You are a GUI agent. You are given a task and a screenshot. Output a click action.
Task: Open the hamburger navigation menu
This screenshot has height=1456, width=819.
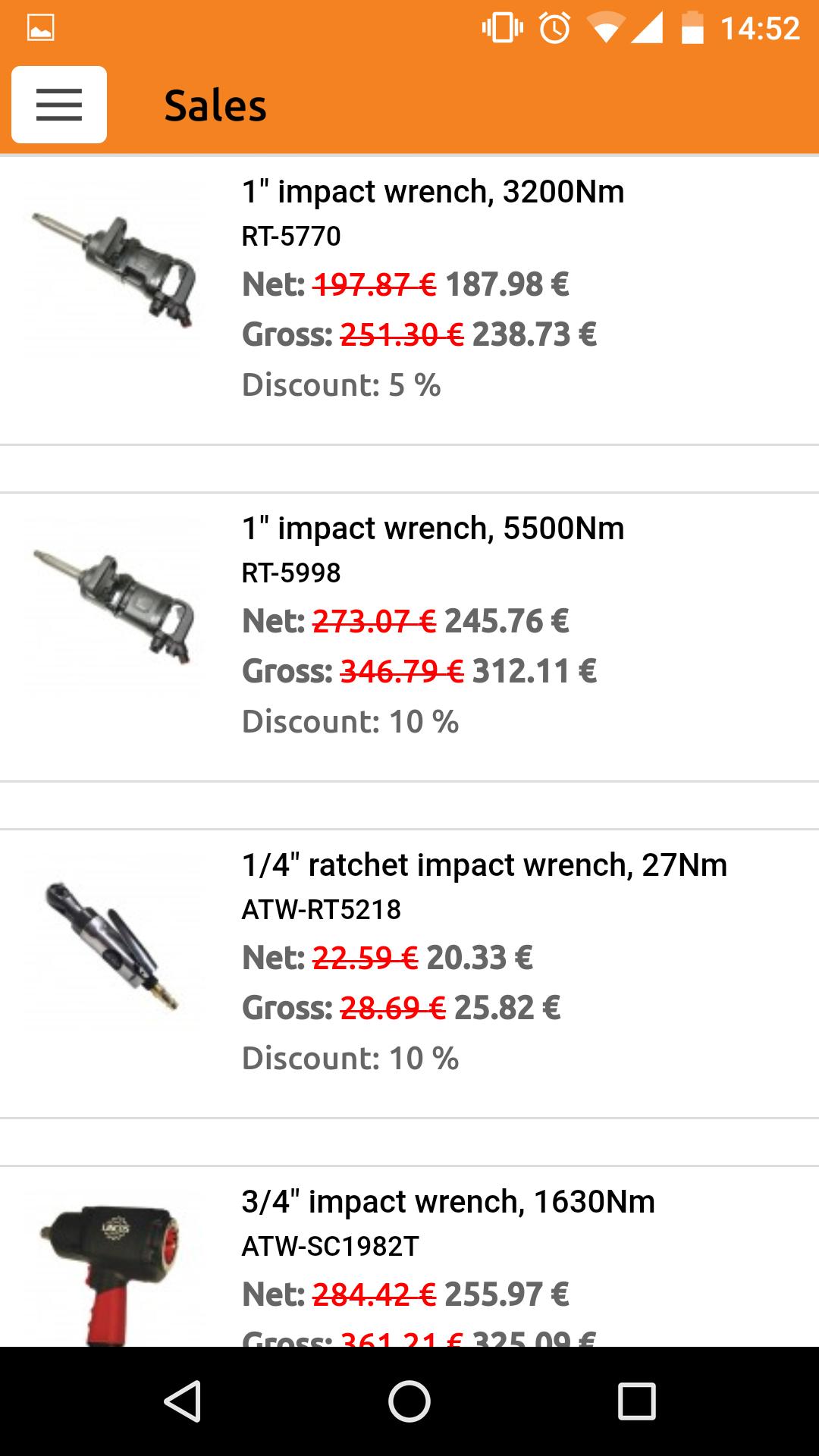click(59, 105)
